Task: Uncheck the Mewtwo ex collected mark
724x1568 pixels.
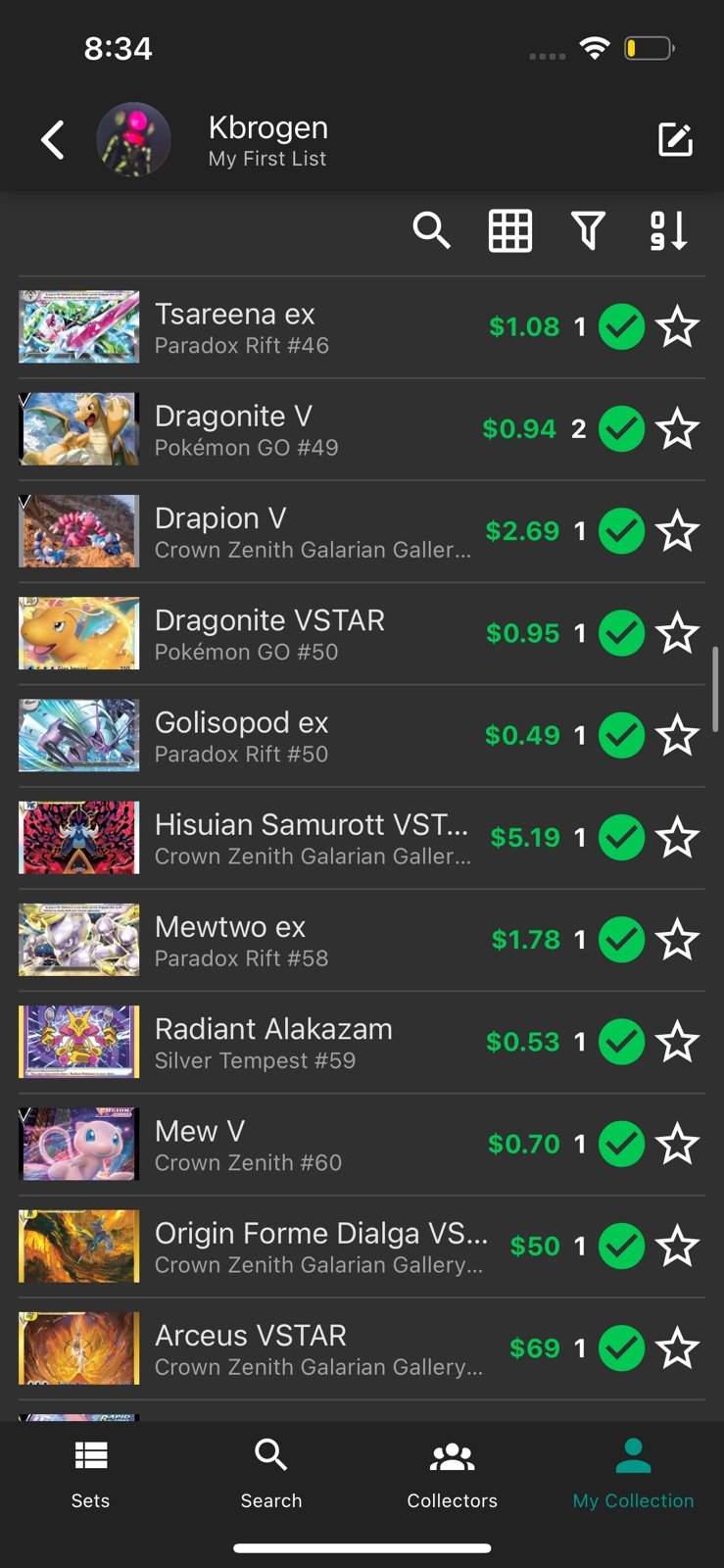Action: (621, 940)
